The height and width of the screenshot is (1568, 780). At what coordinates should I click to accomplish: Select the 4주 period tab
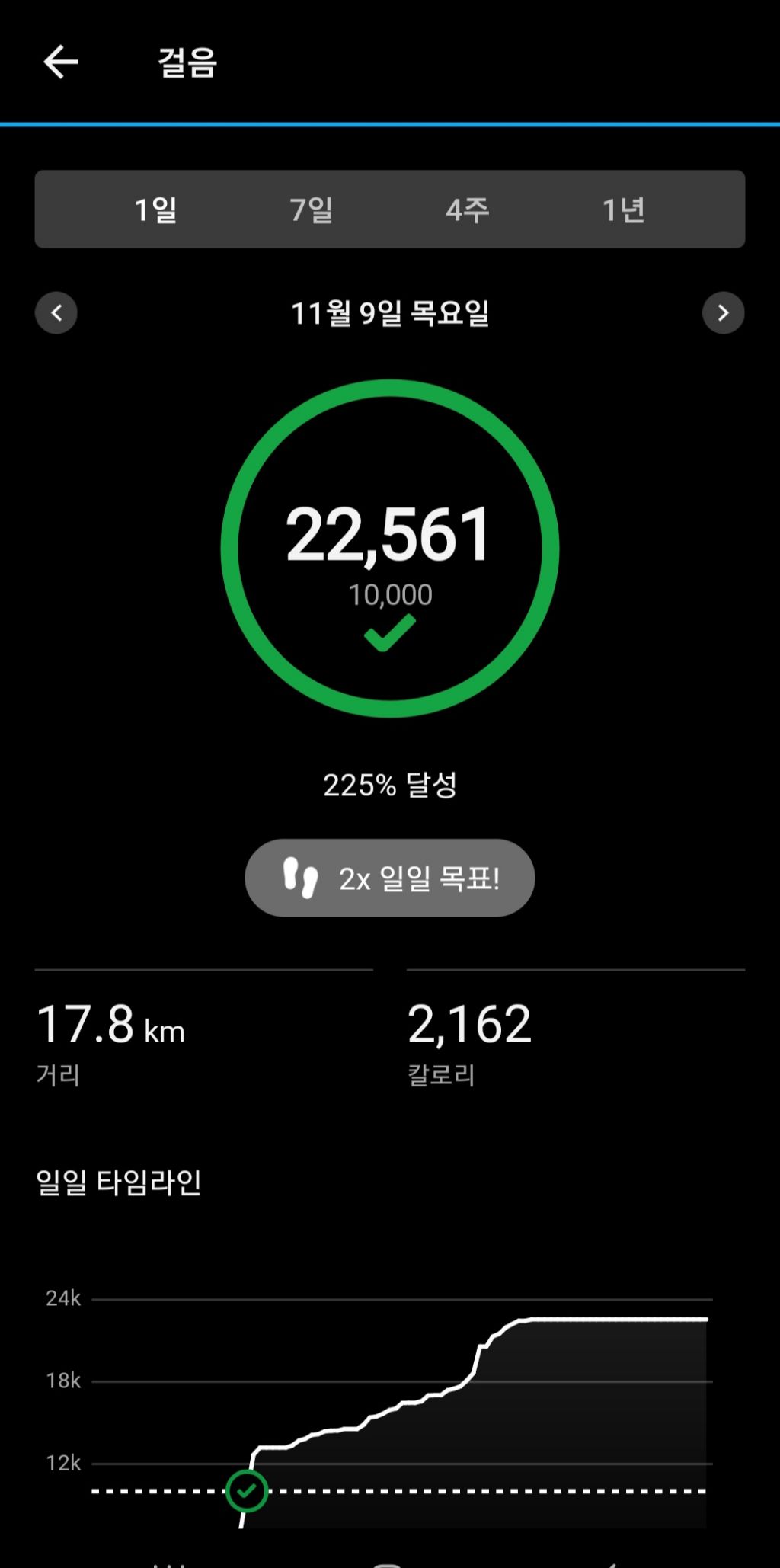tap(467, 210)
